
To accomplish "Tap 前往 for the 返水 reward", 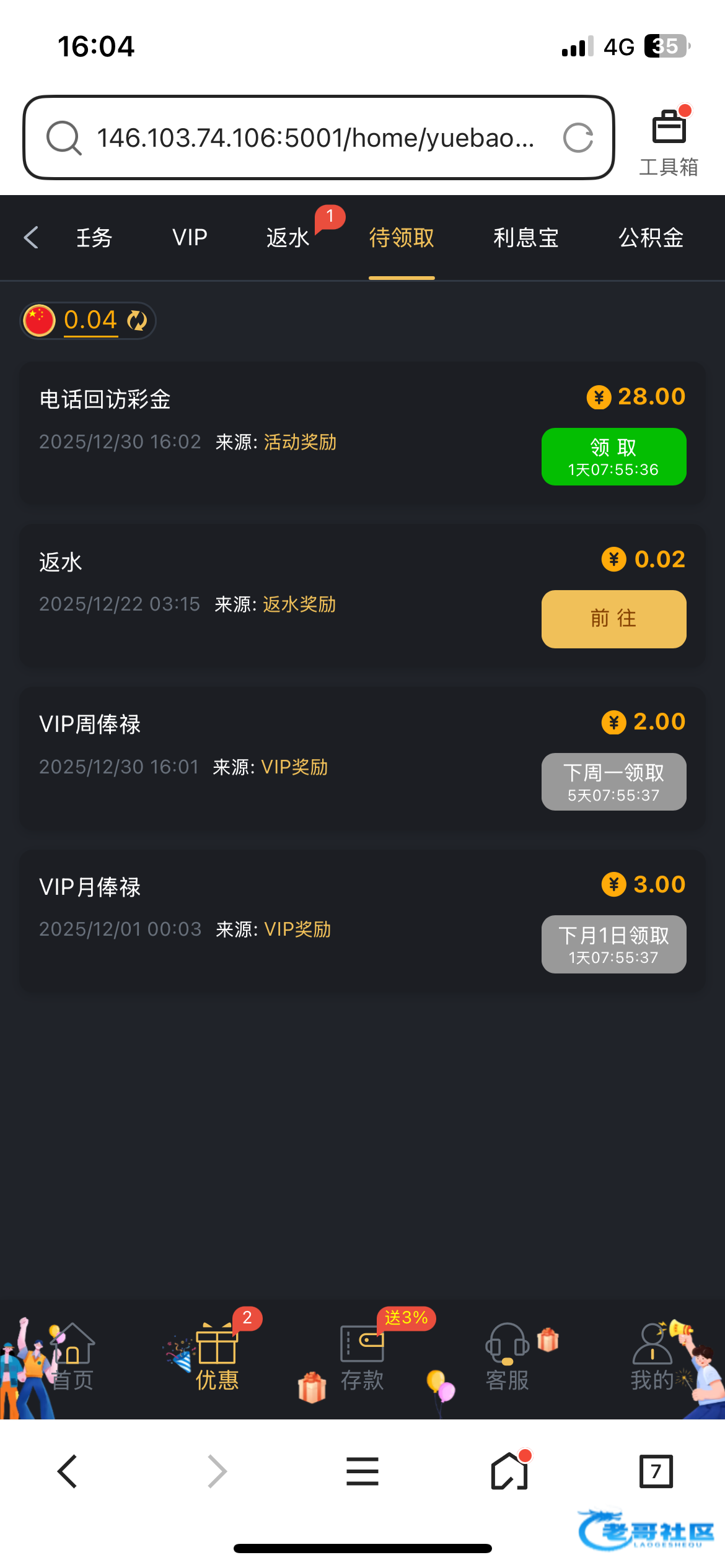I will pos(613,619).
